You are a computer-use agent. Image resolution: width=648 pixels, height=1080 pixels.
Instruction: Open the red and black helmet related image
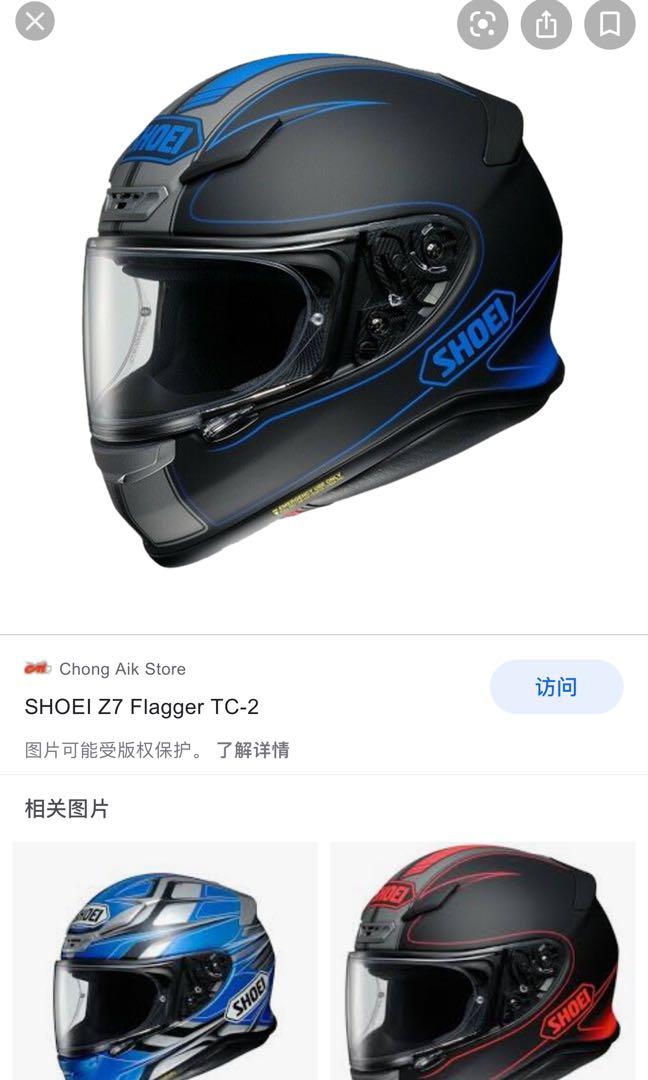point(483,961)
